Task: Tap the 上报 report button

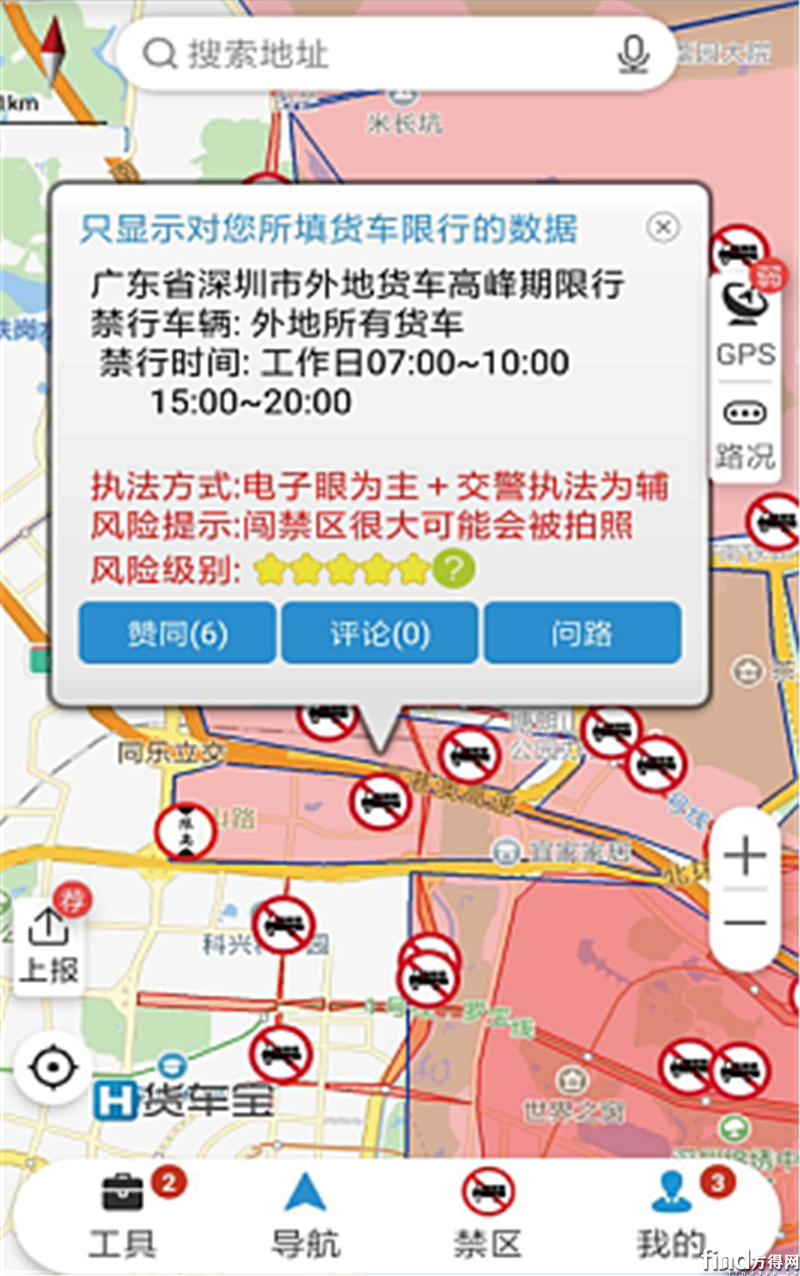Action: [x=48, y=943]
